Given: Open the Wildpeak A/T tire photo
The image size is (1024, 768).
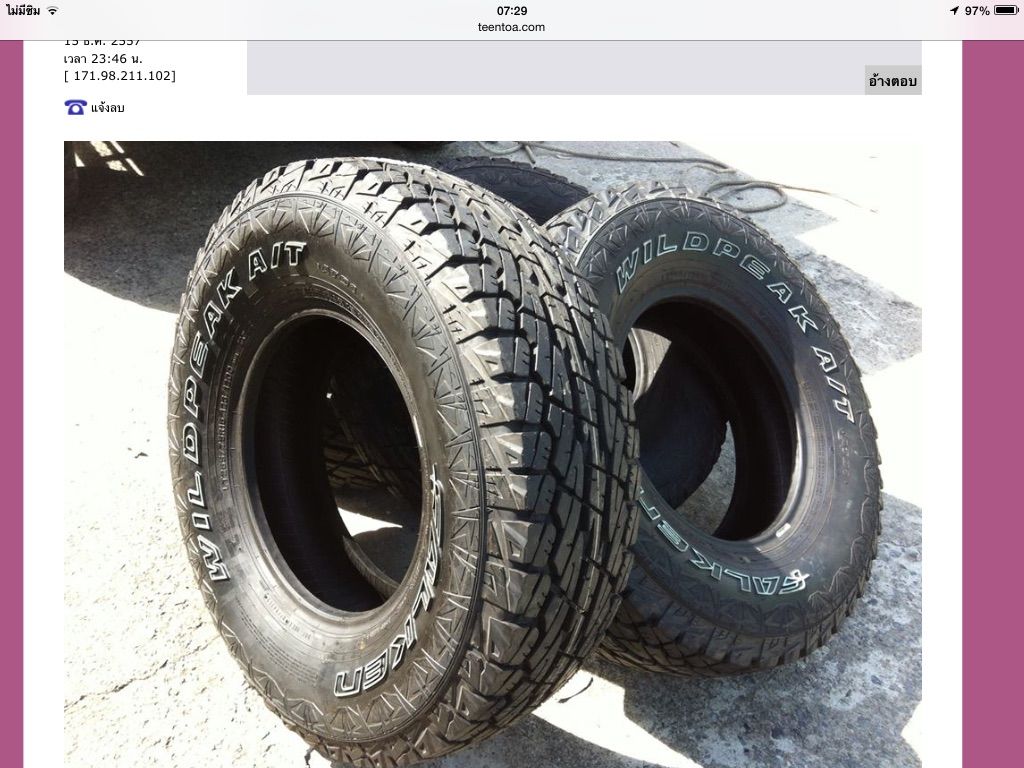Looking at the screenshot, I should [492, 453].
